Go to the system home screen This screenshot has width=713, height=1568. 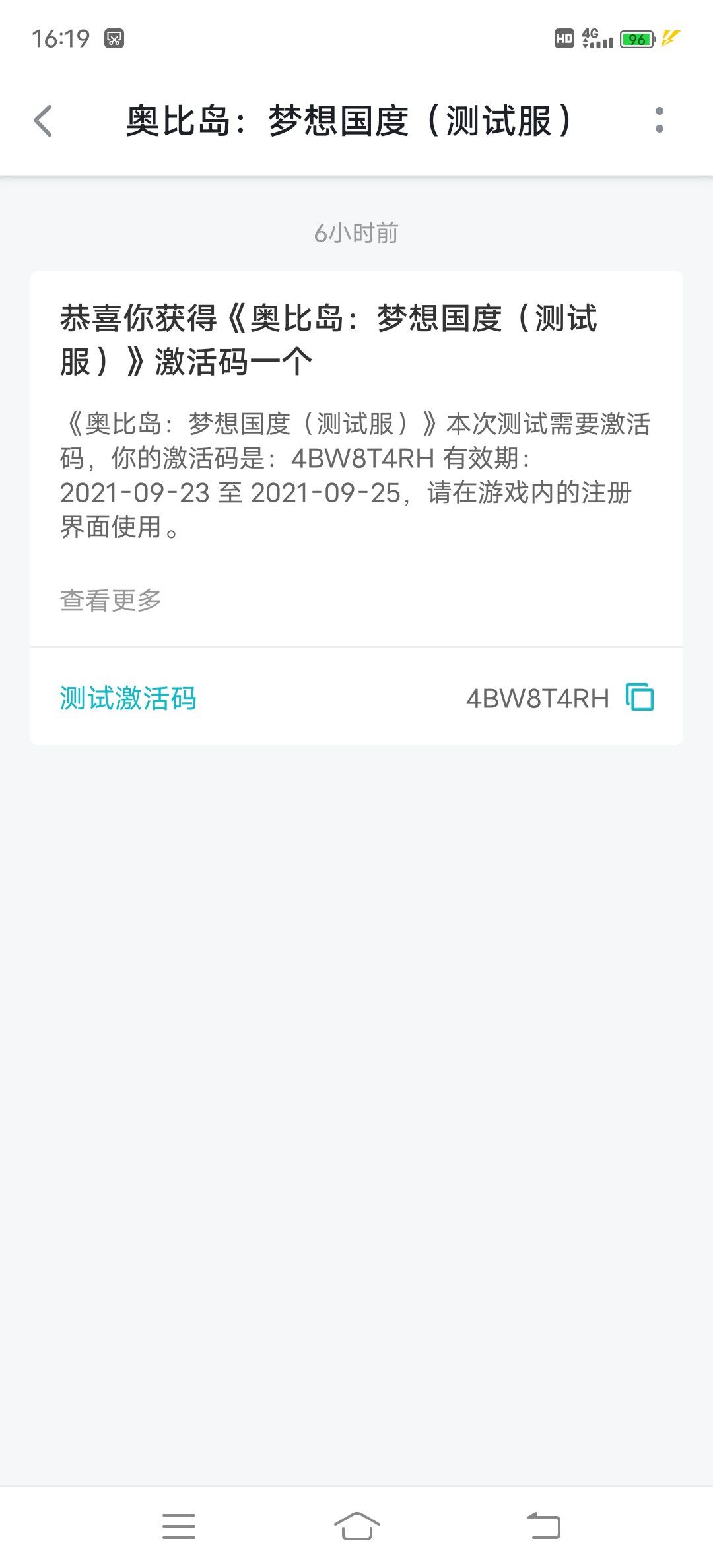coord(356,1526)
